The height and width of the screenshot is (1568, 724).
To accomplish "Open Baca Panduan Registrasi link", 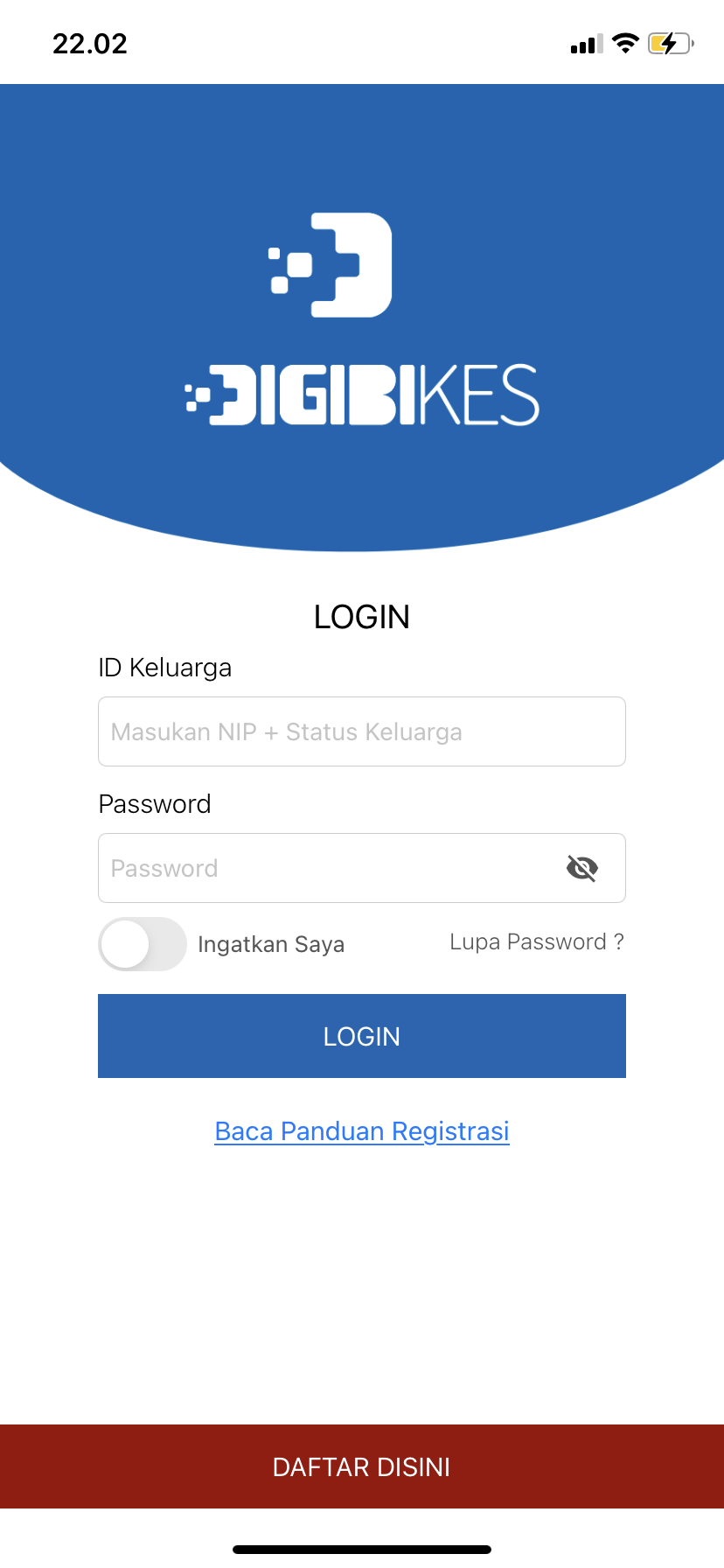I will (361, 1131).
